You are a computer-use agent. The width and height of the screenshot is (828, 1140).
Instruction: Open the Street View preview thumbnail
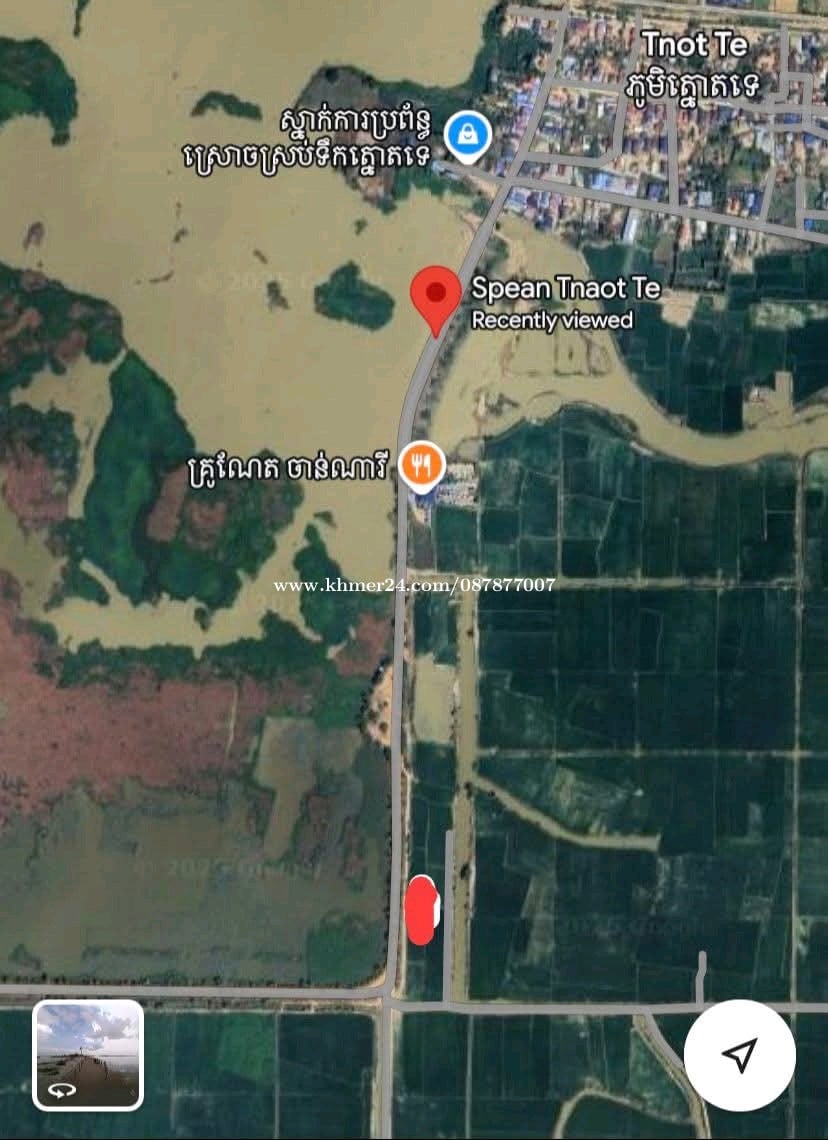click(x=88, y=1055)
